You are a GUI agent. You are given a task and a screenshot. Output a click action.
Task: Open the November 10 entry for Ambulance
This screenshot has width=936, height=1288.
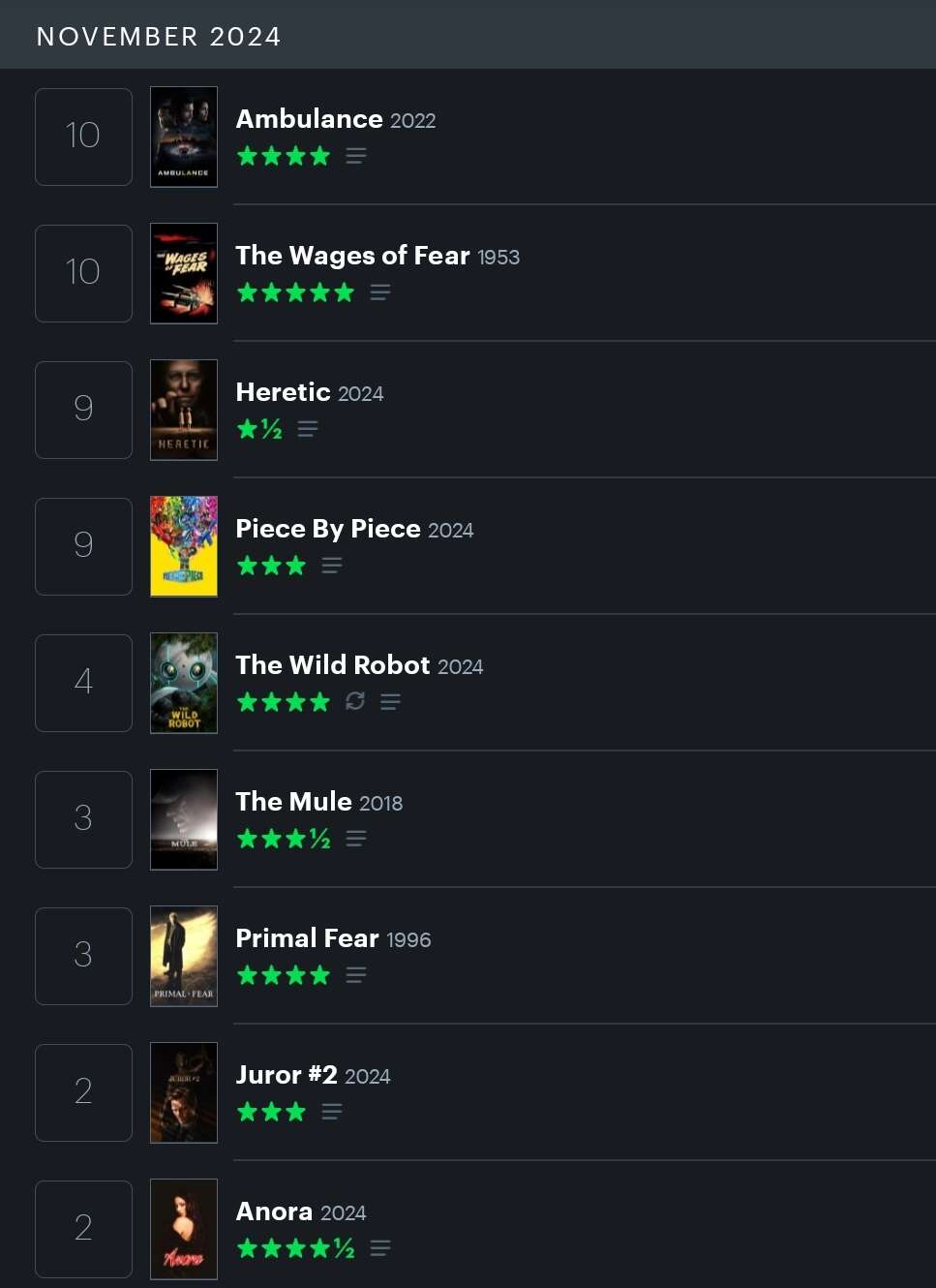click(x=83, y=137)
